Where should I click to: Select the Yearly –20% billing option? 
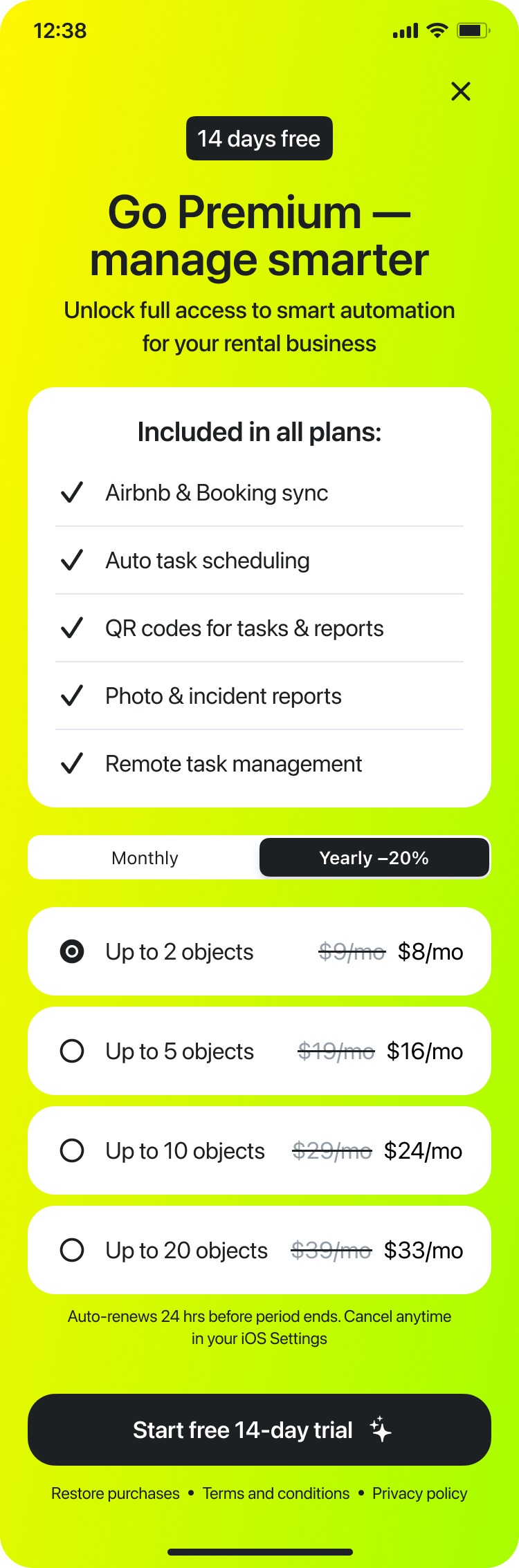click(x=374, y=857)
